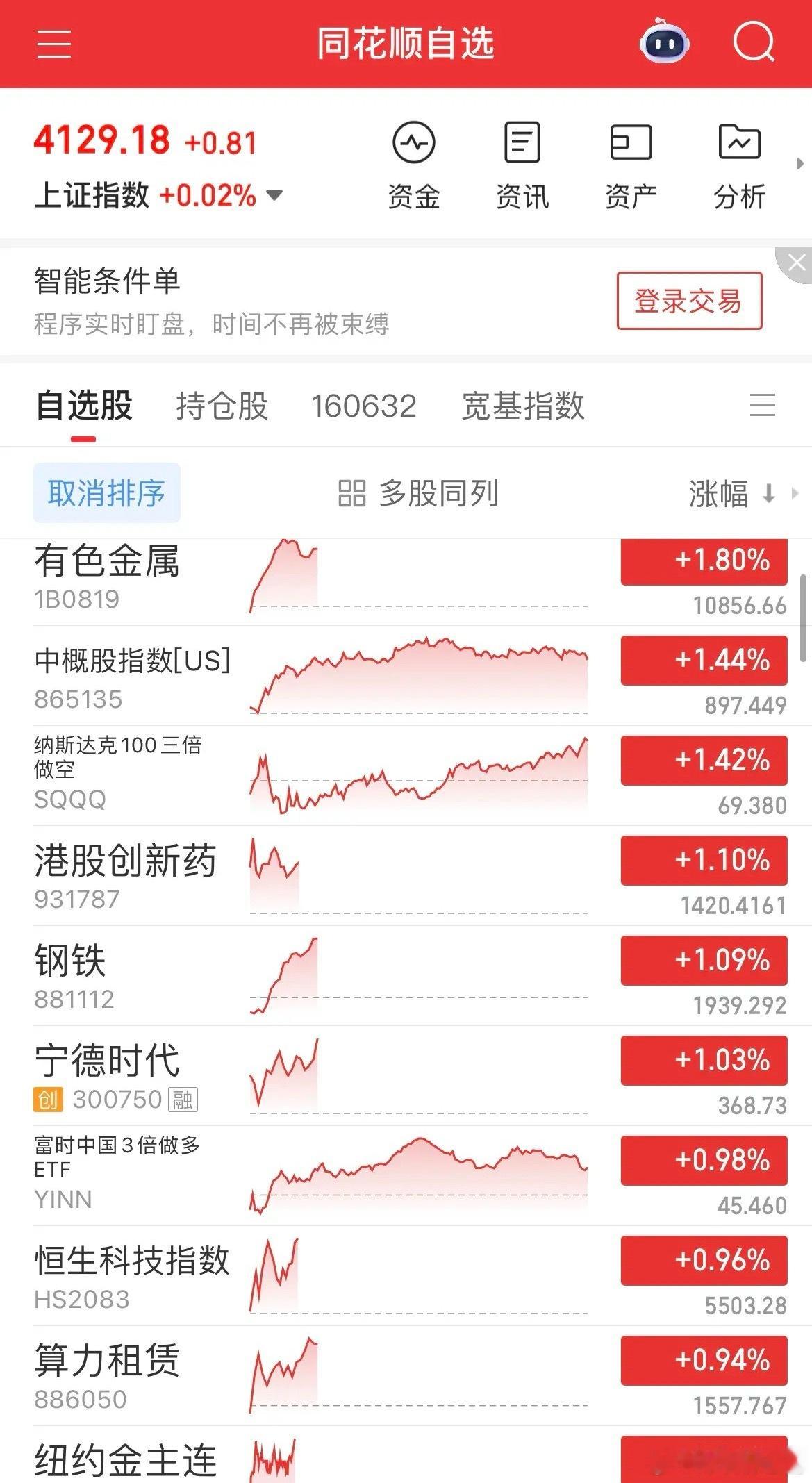This screenshot has width=812, height=1483.
Task: Expand the 上证指数 index dropdown
Action: [x=275, y=195]
